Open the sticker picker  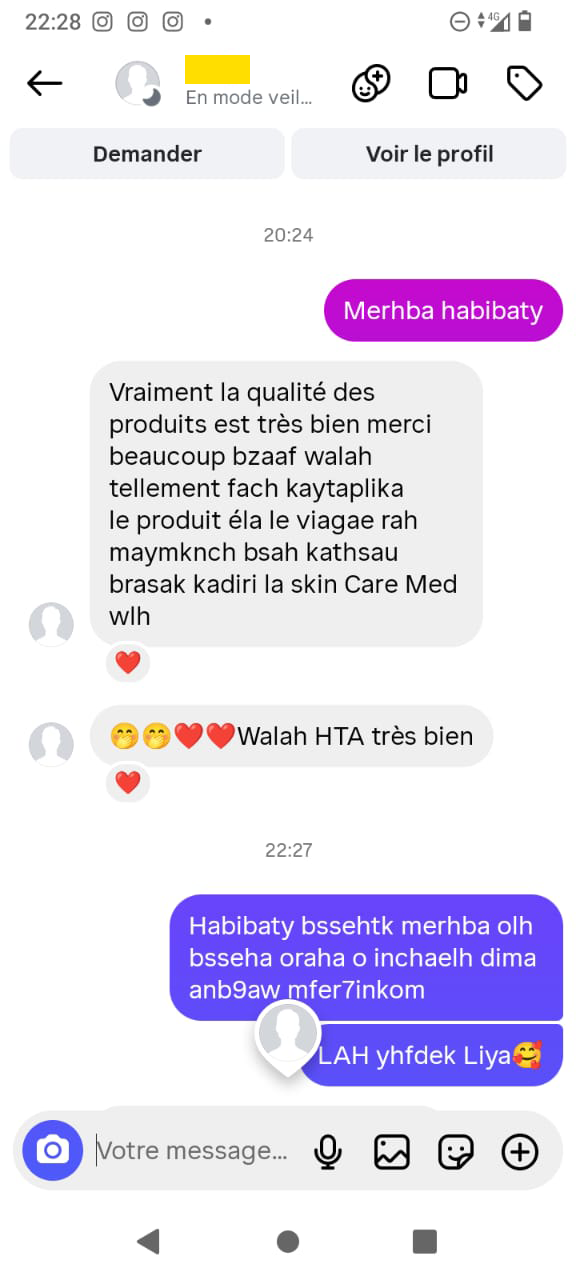456,1152
